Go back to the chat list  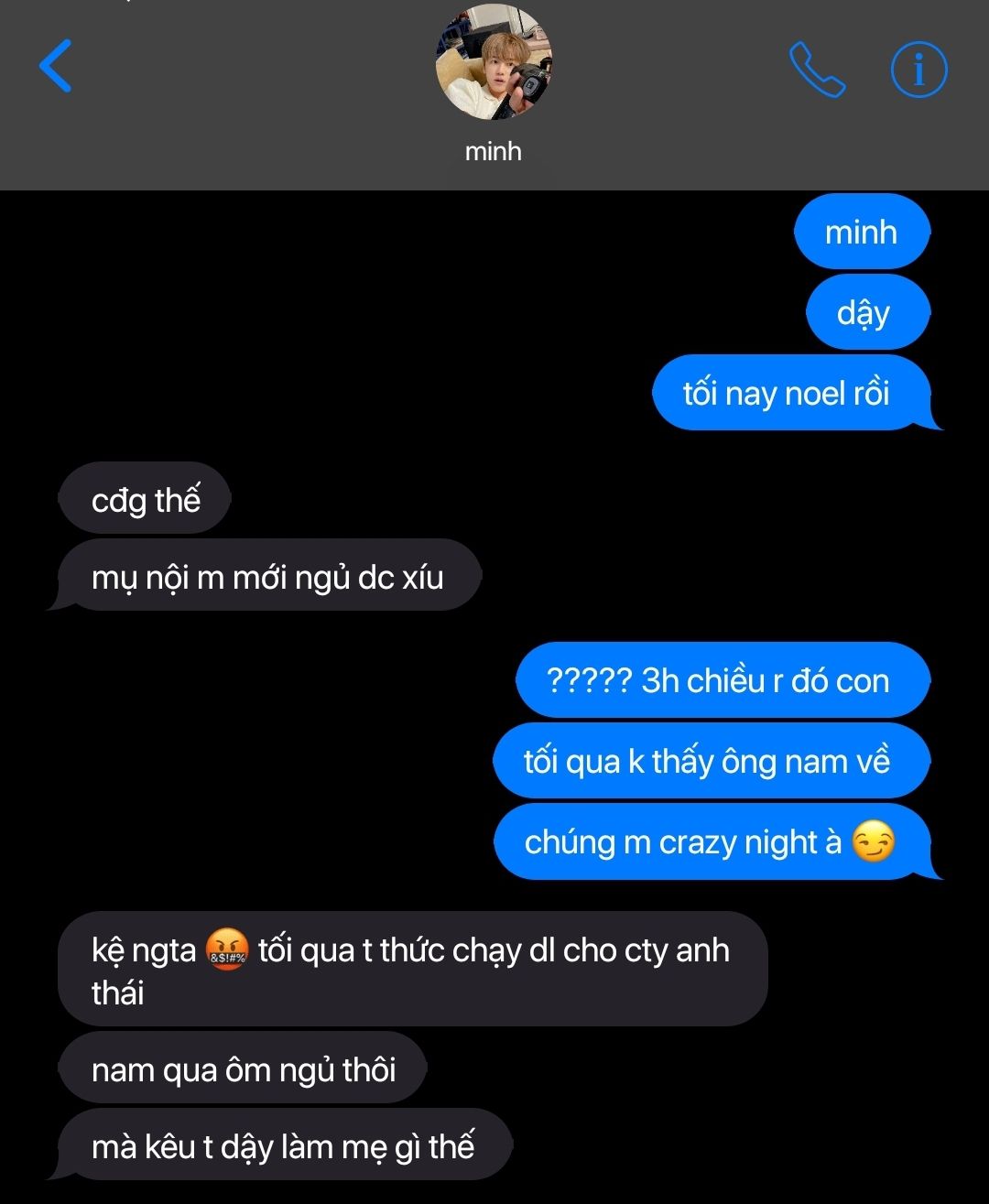[x=56, y=67]
